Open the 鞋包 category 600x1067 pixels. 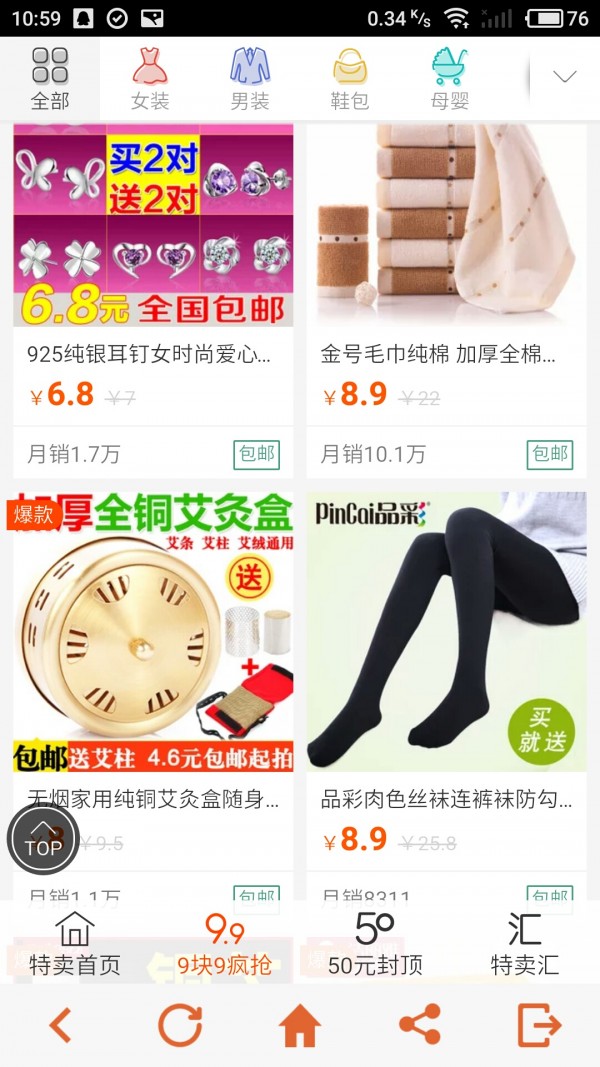pyautogui.click(x=350, y=78)
